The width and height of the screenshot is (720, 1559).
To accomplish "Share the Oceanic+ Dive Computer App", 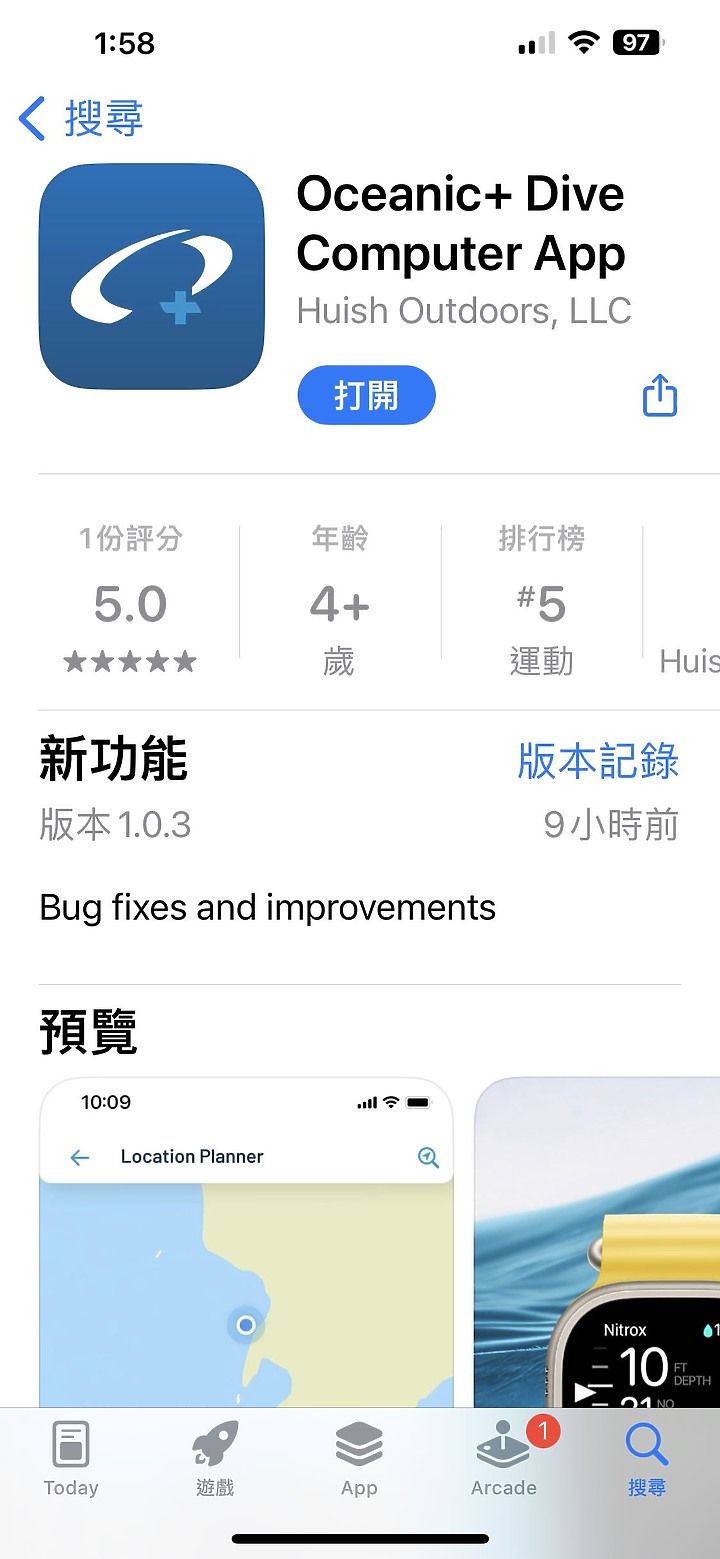I will [659, 396].
